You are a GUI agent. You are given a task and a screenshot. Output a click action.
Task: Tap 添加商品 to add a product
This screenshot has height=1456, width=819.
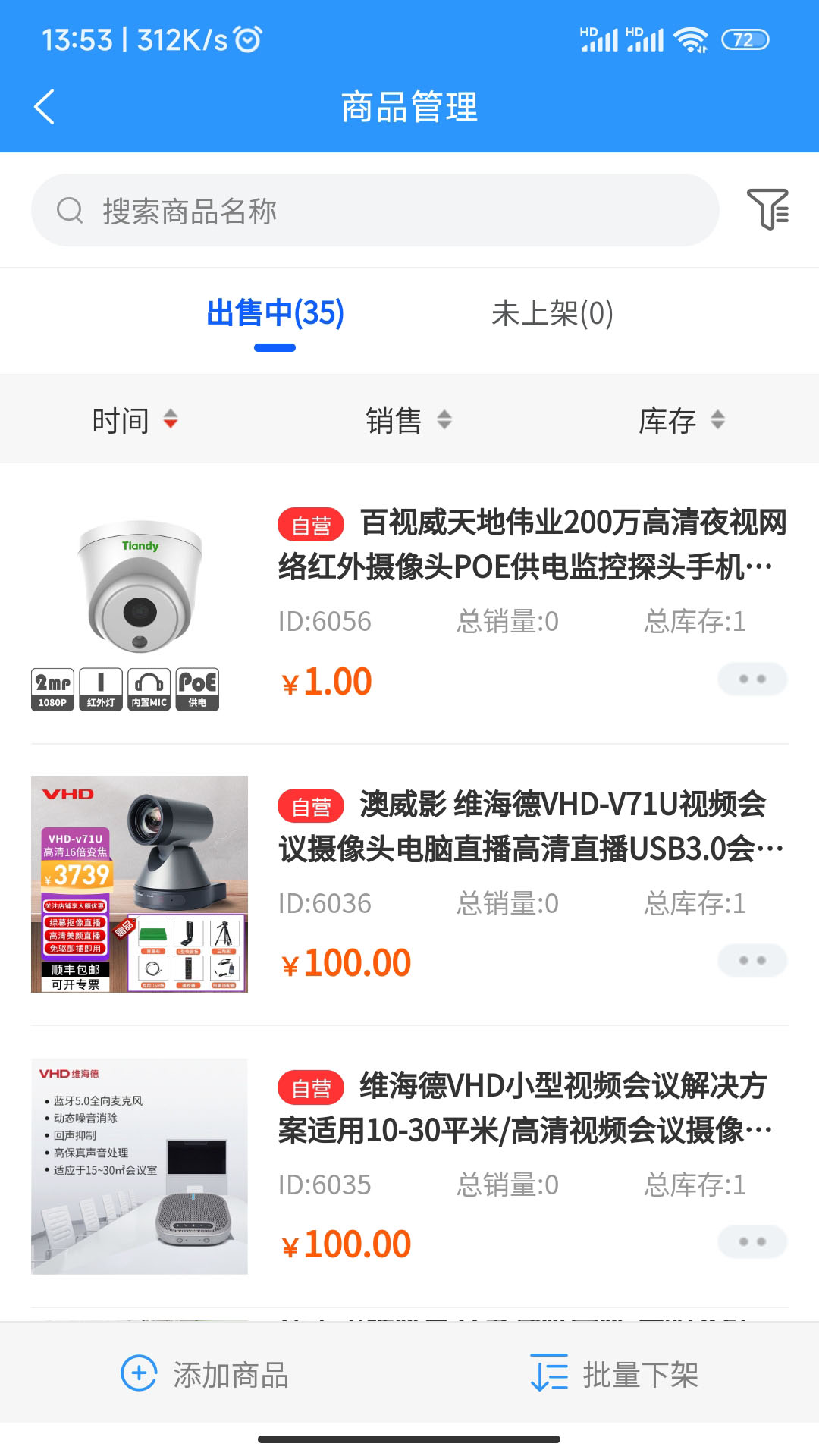[206, 1374]
